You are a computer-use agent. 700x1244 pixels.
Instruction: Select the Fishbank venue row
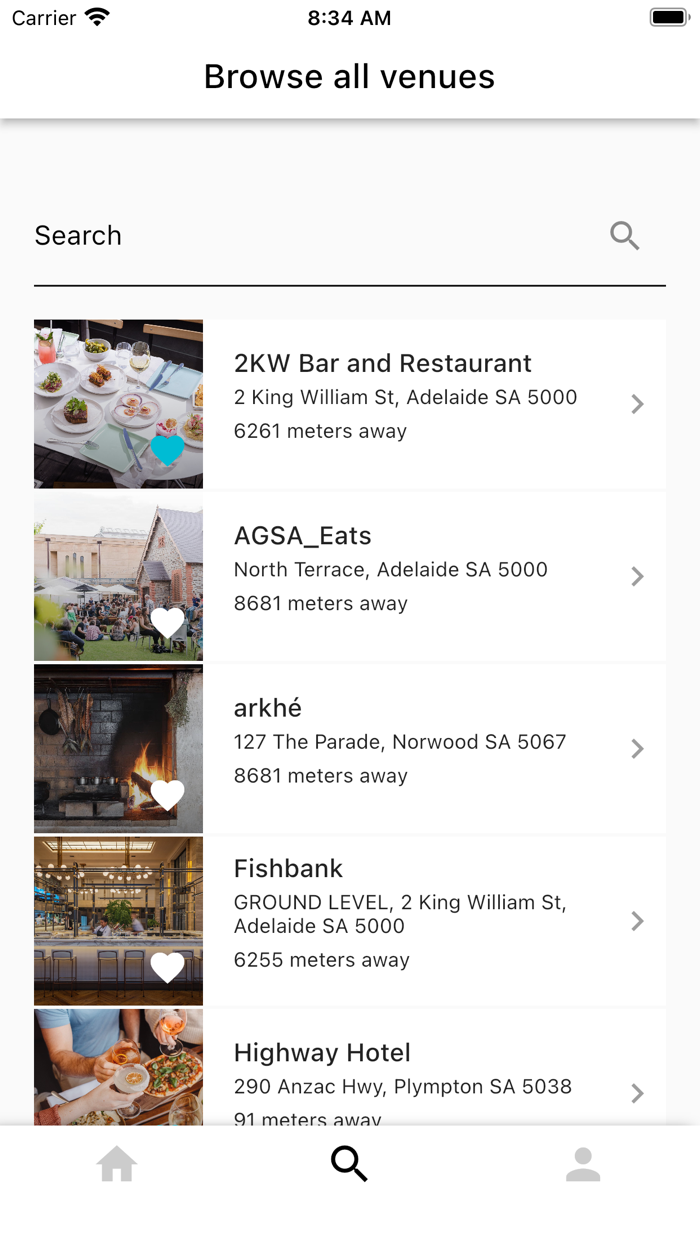pyautogui.click(x=434, y=921)
